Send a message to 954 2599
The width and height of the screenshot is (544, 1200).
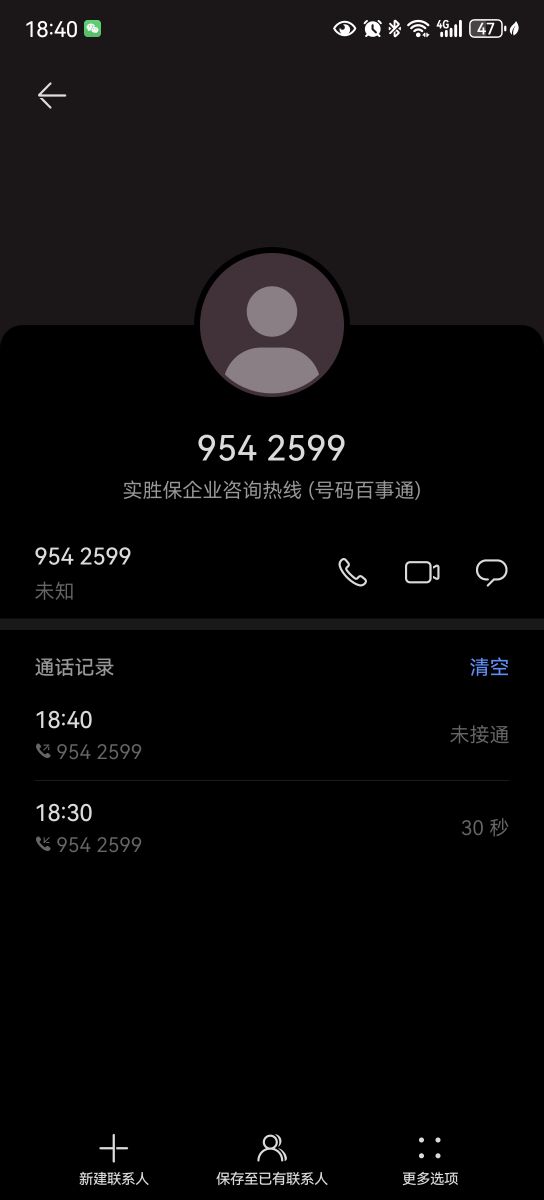tap(491, 572)
